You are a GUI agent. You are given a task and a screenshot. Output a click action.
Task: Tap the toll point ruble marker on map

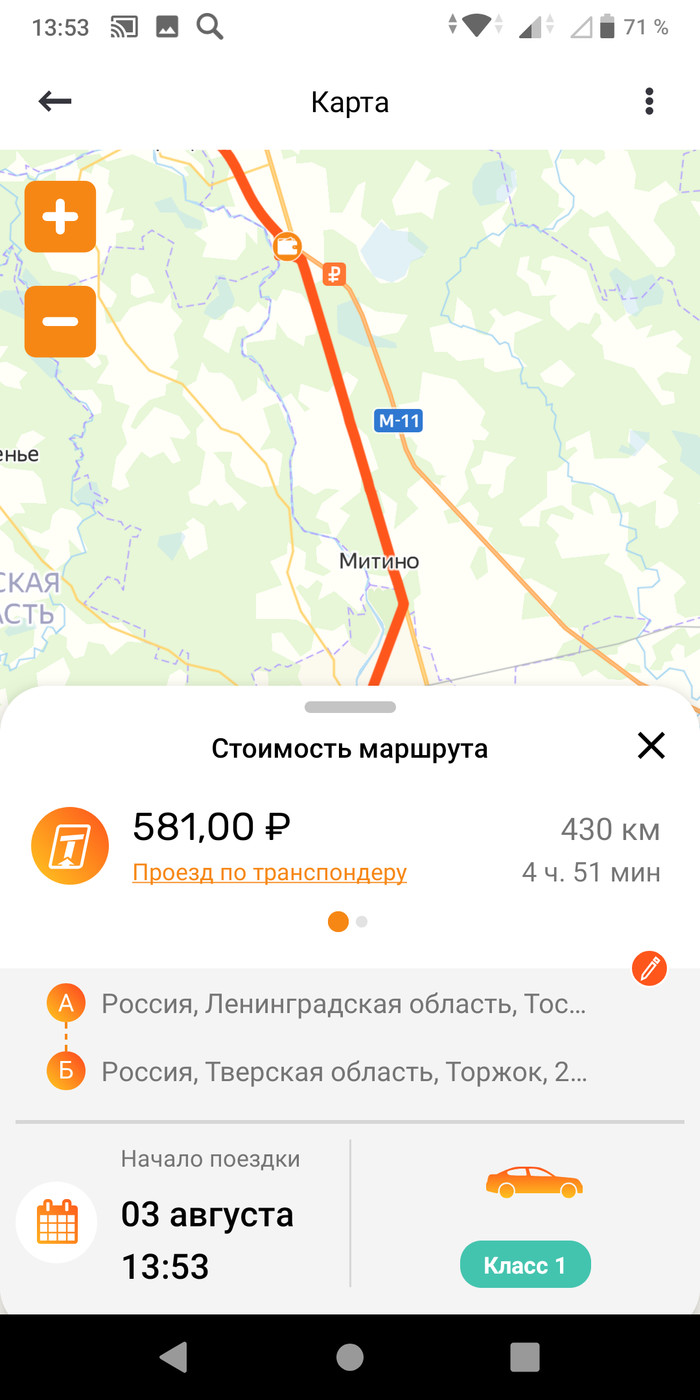click(x=335, y=274)
